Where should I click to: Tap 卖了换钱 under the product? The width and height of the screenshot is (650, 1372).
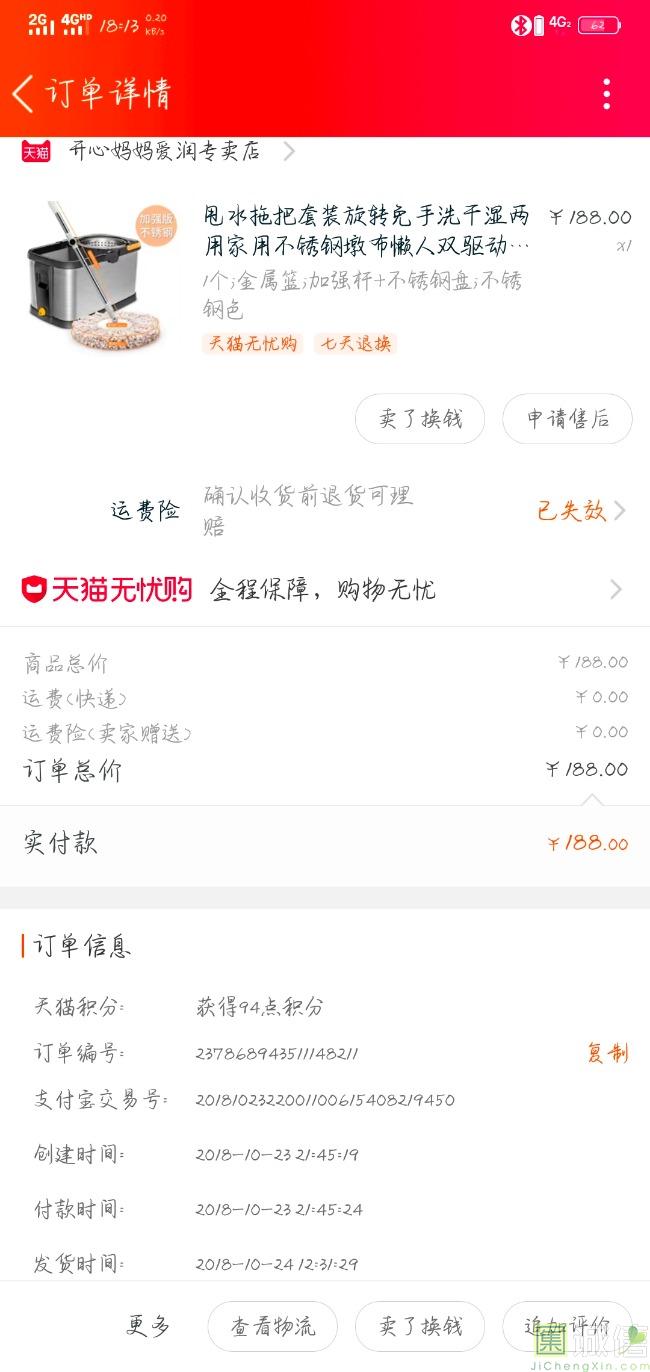point(420,419)
